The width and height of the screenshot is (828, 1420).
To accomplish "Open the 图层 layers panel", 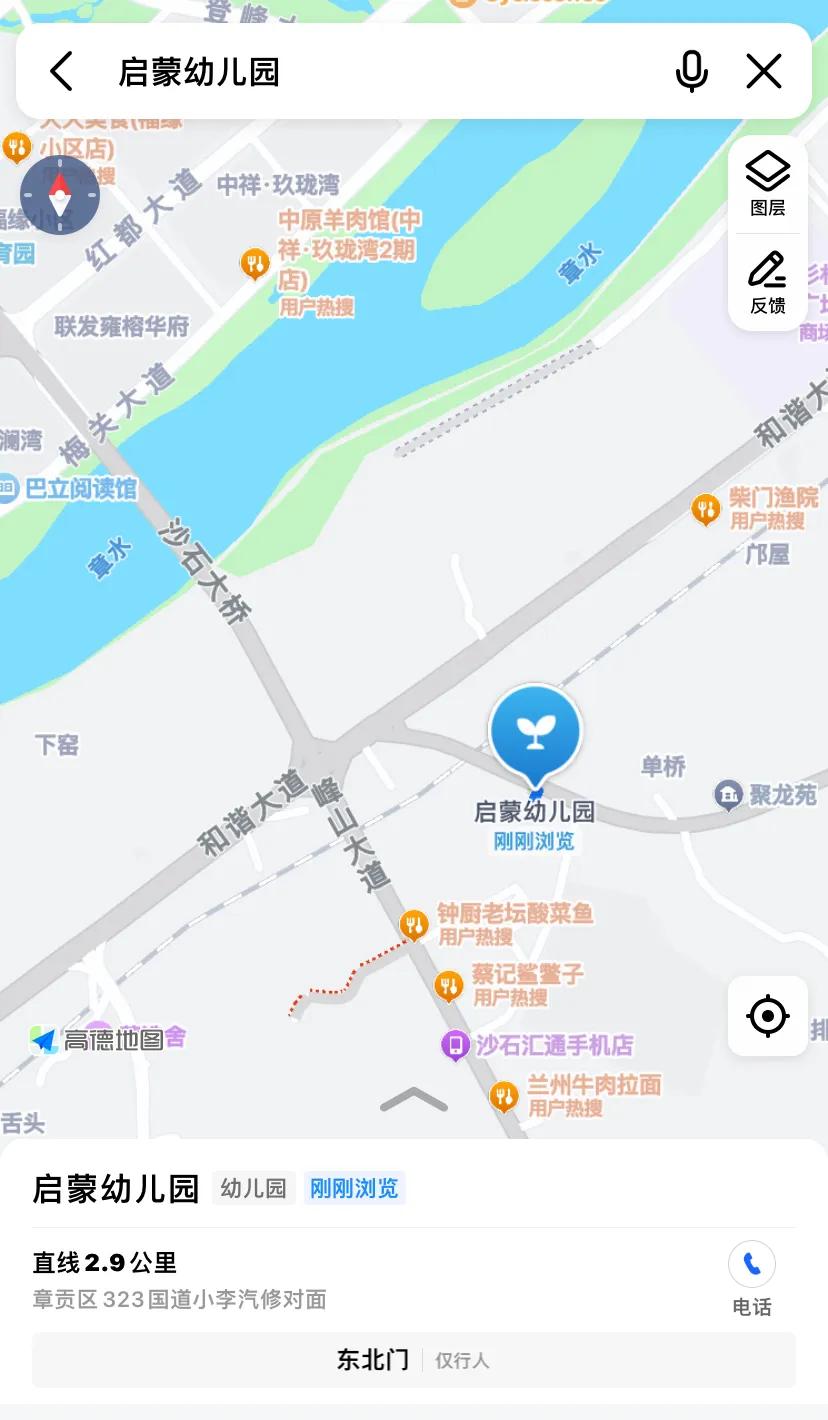I will [766, 182].
